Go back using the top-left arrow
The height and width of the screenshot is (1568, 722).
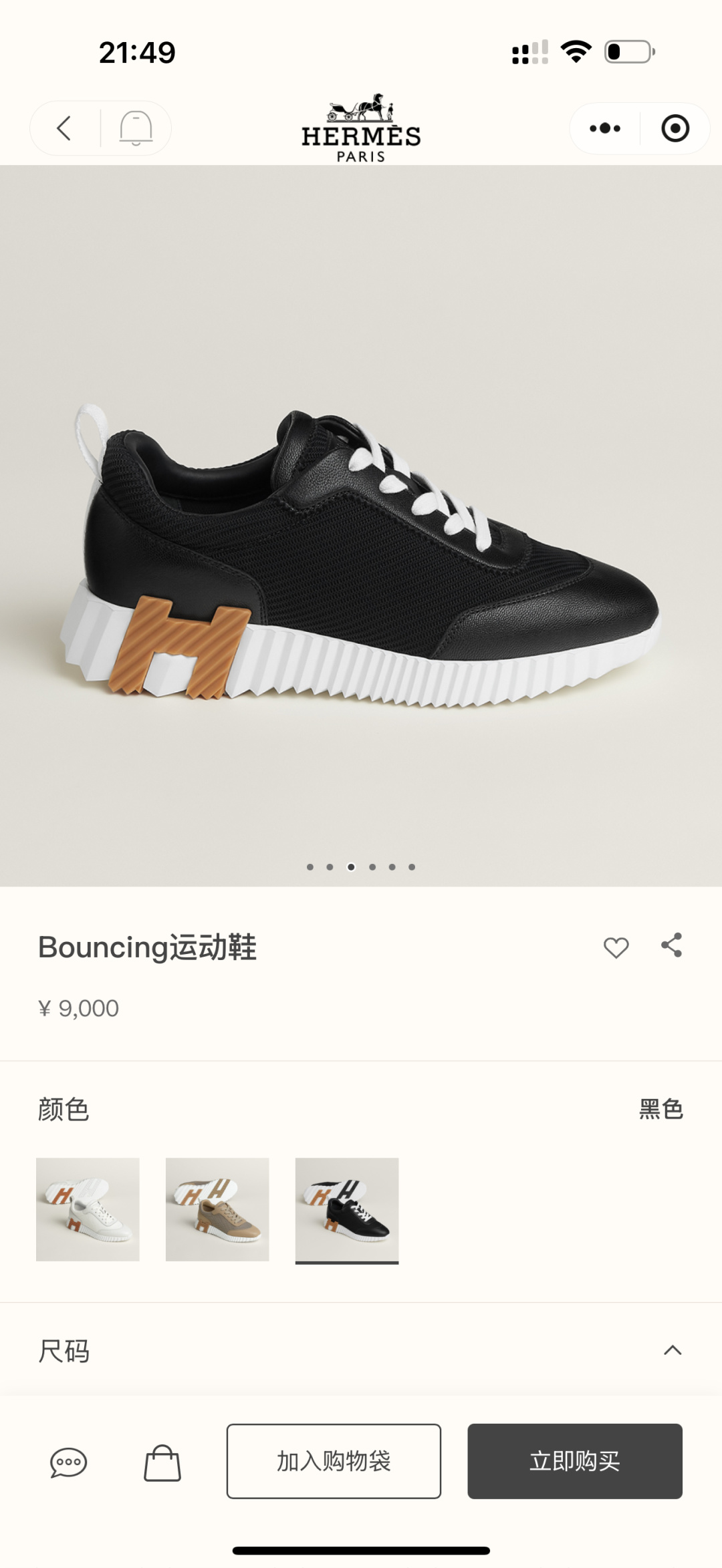[64, 128]
